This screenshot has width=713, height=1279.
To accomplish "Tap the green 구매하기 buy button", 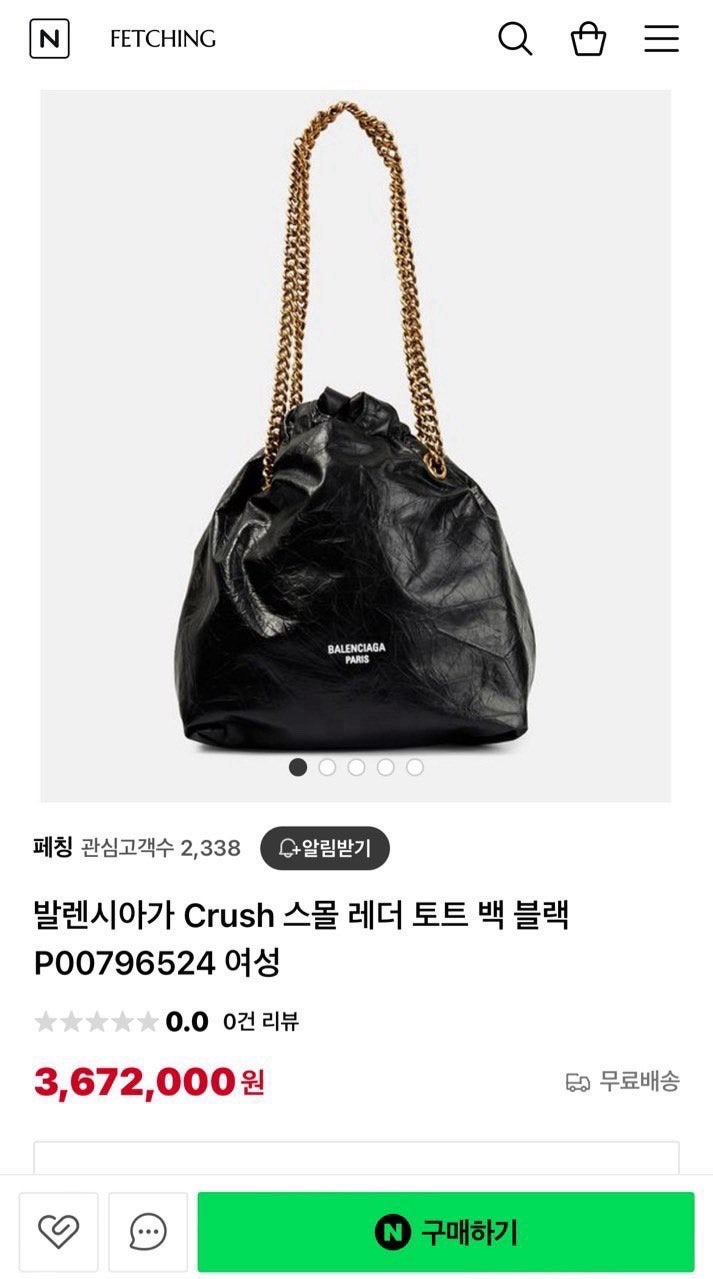I will [445, 1231].
